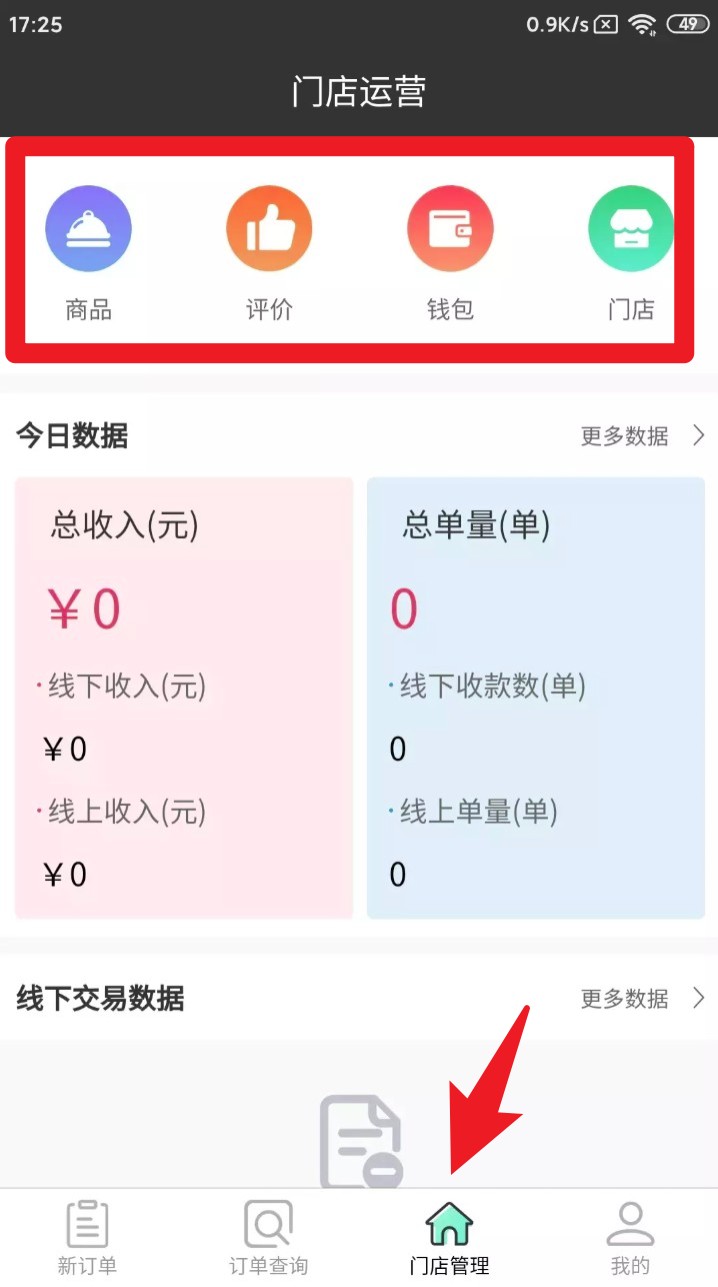
Task: View 更多数据 for 线下交易数据
Action: [642, 998]
